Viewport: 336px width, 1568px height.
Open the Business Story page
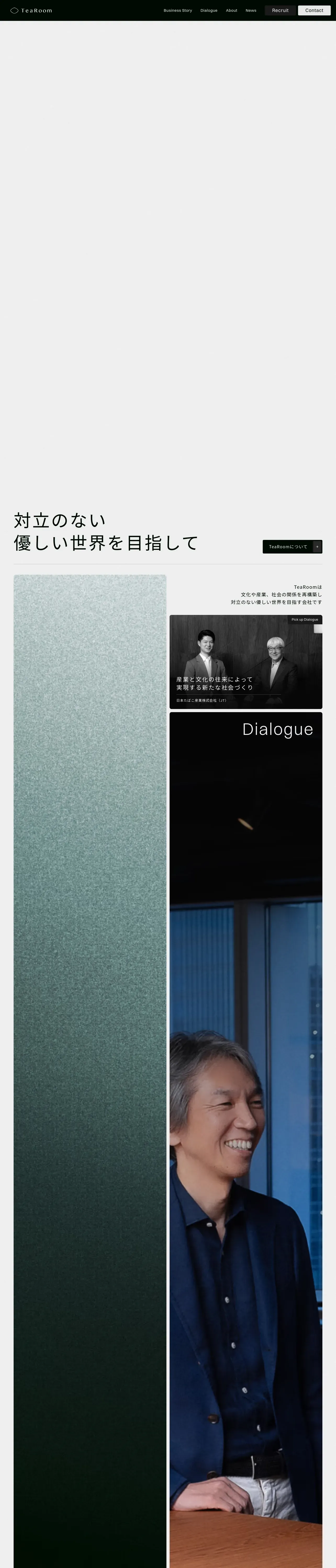pos(177,10)
